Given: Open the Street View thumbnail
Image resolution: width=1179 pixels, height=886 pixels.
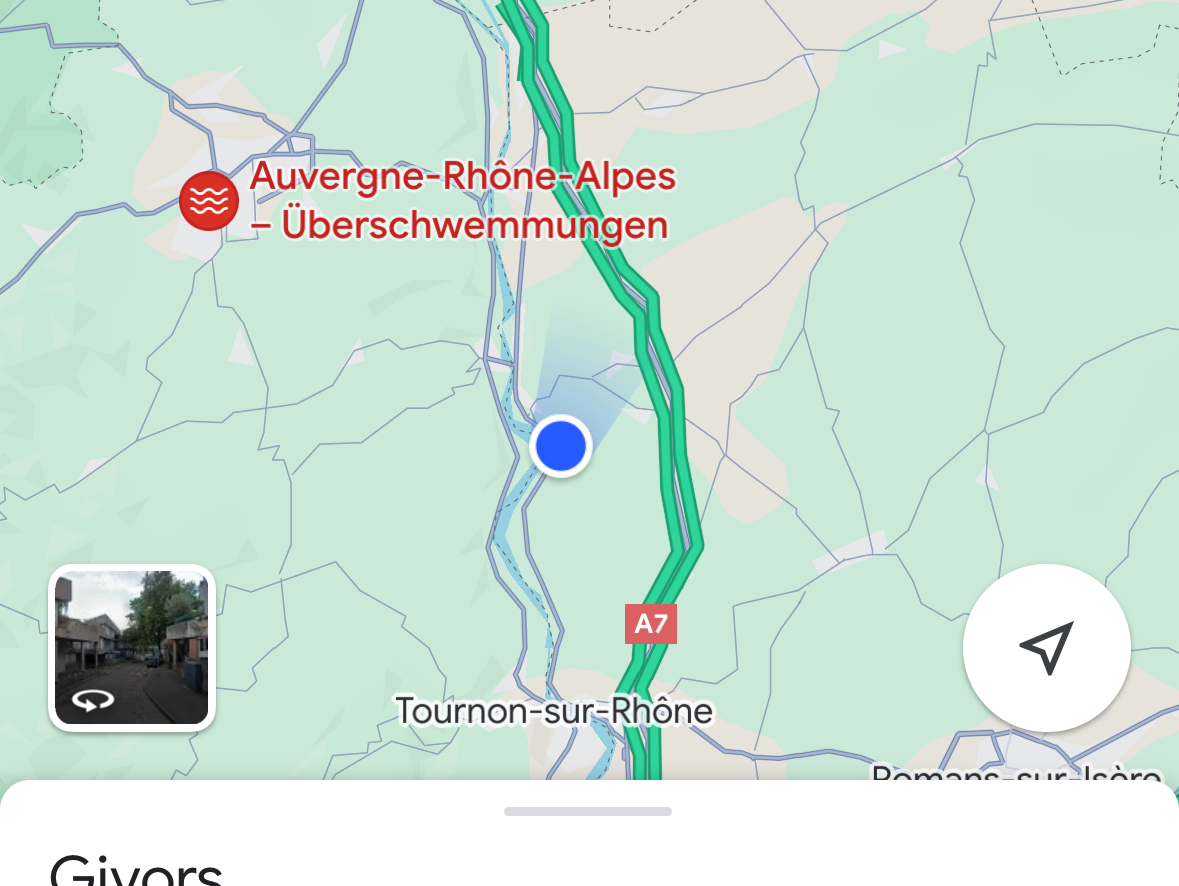Looking at the screenshot, I should [x=132, y=647].
